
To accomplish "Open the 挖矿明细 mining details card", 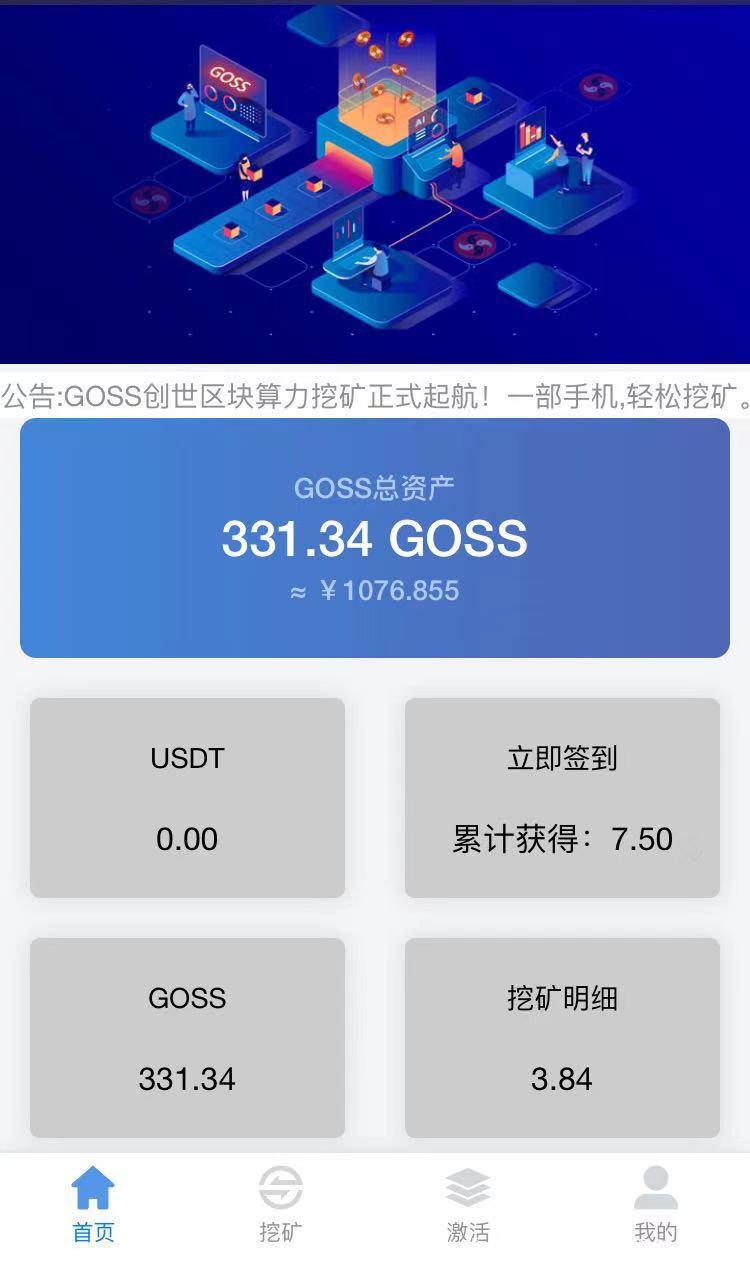I will 562,1038.
